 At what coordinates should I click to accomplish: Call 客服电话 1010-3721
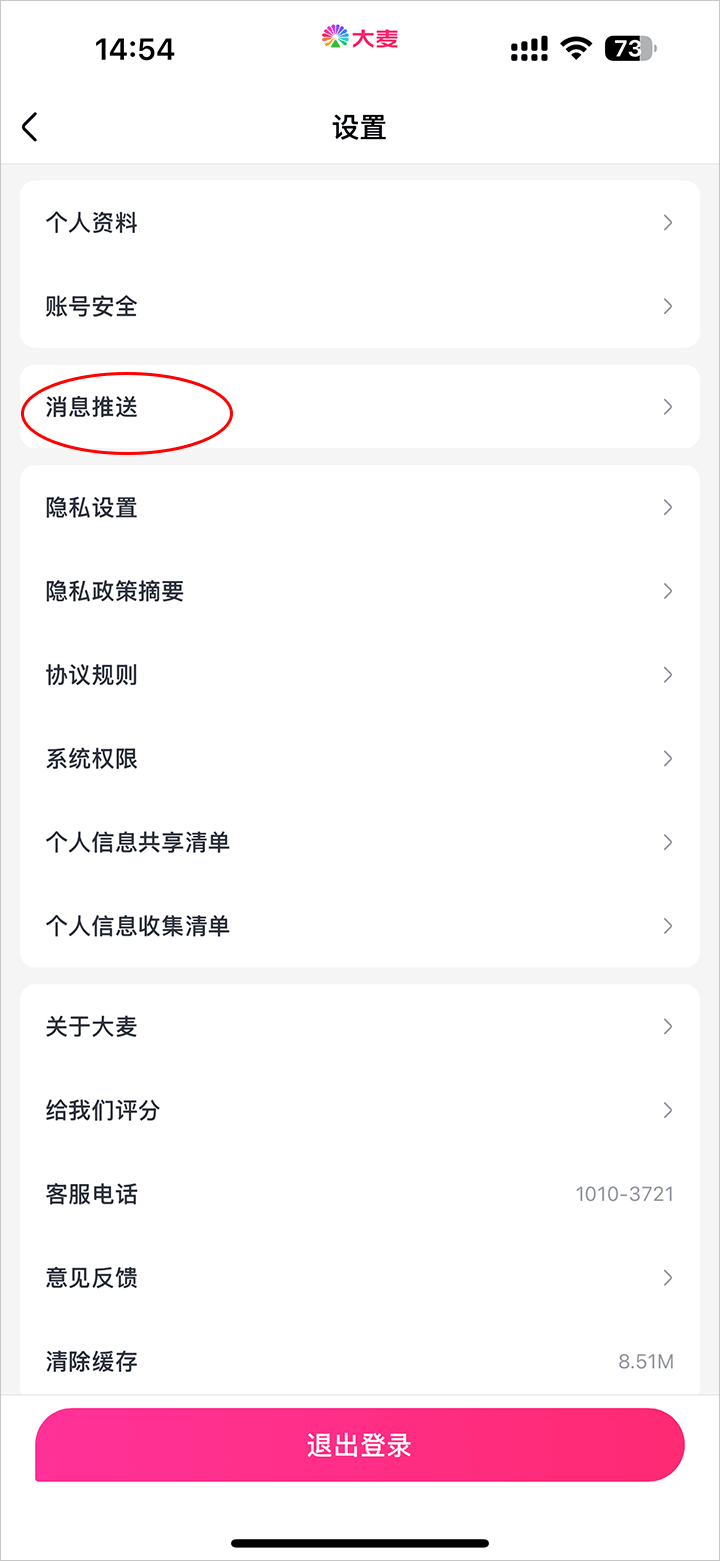point(360,1195)
